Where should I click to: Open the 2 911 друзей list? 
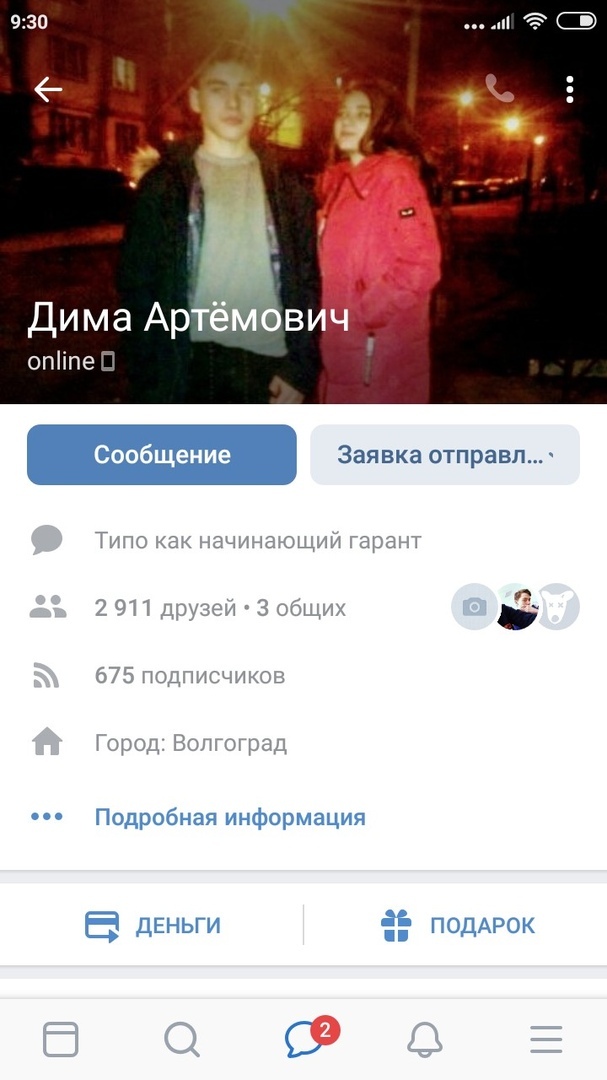pyautogui.click(x=220, y=607)
